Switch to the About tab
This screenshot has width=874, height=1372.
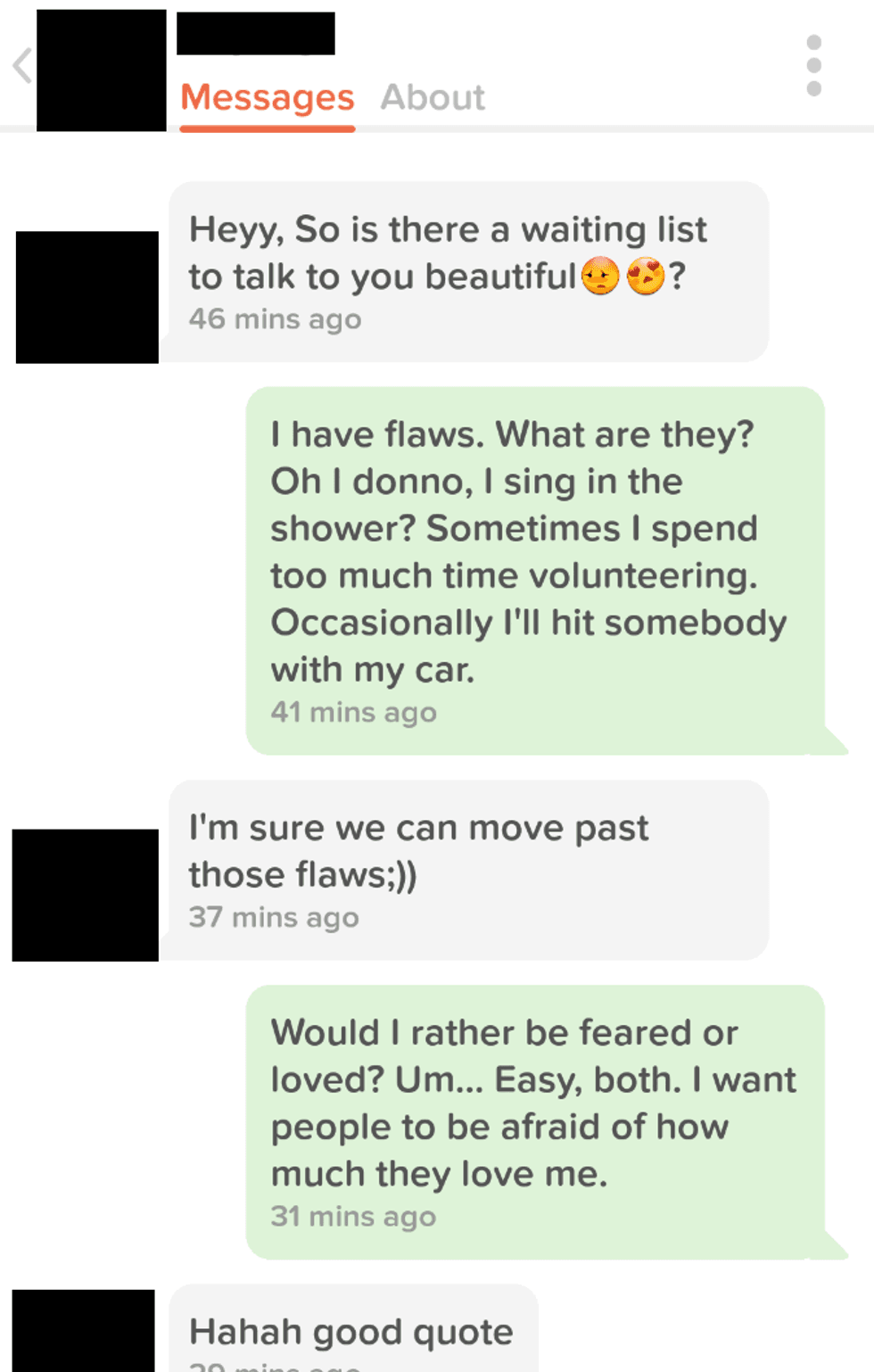433,97
